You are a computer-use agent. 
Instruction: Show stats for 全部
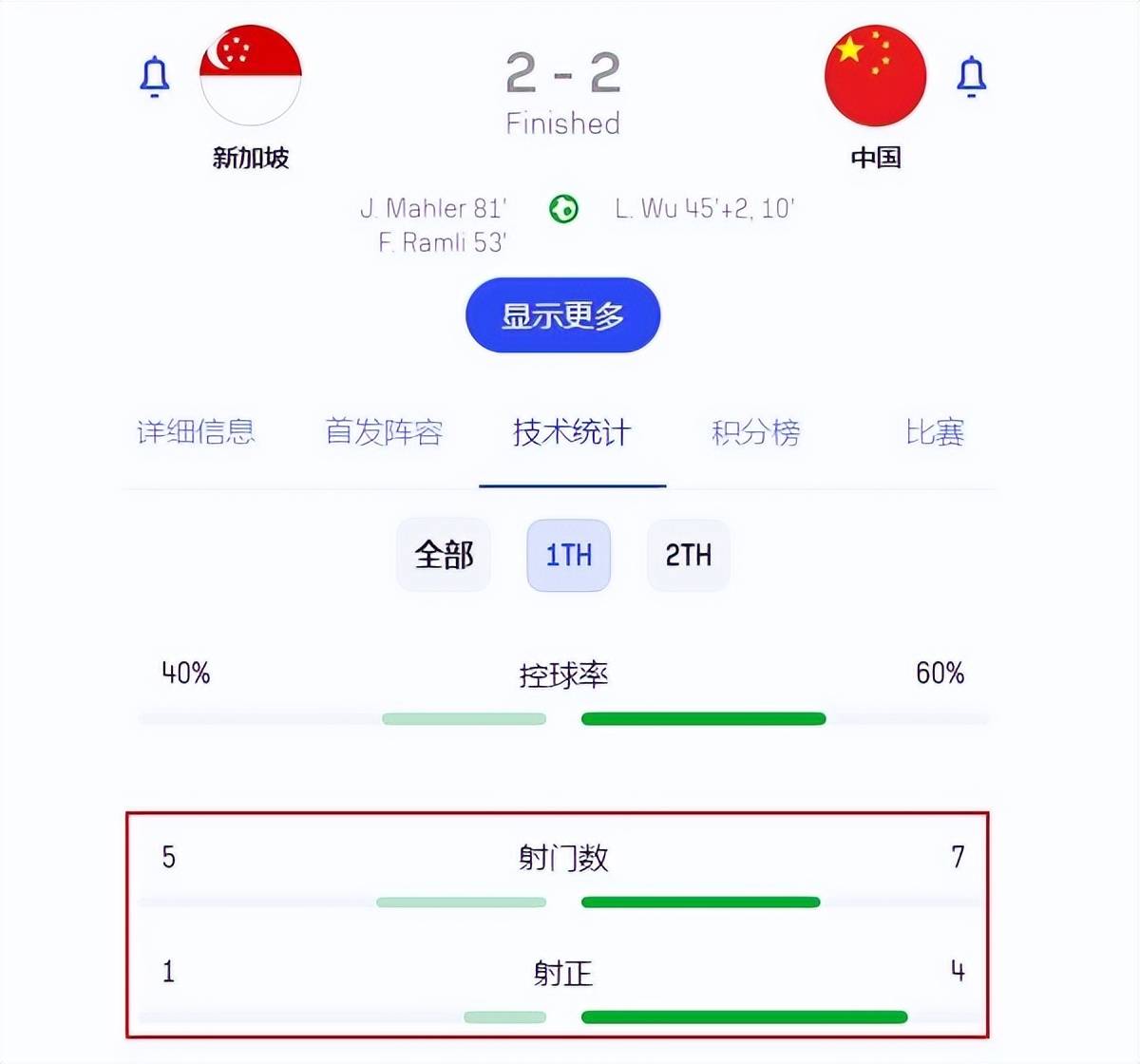pyautogui.click(x=444, y=555)
